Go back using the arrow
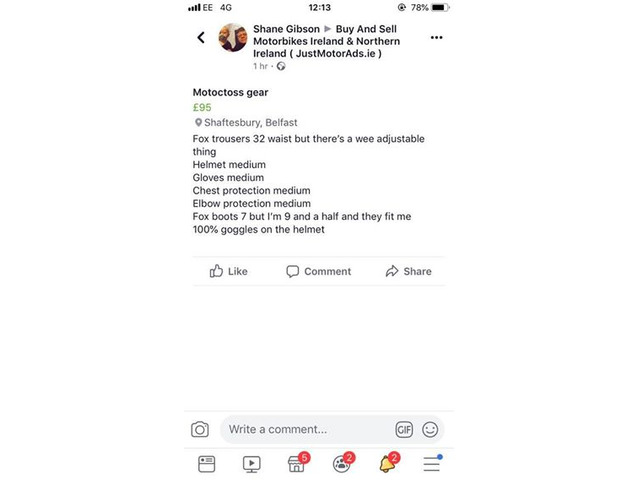The image size is (640, 480). pyautogui.click(x=201, y=38)
